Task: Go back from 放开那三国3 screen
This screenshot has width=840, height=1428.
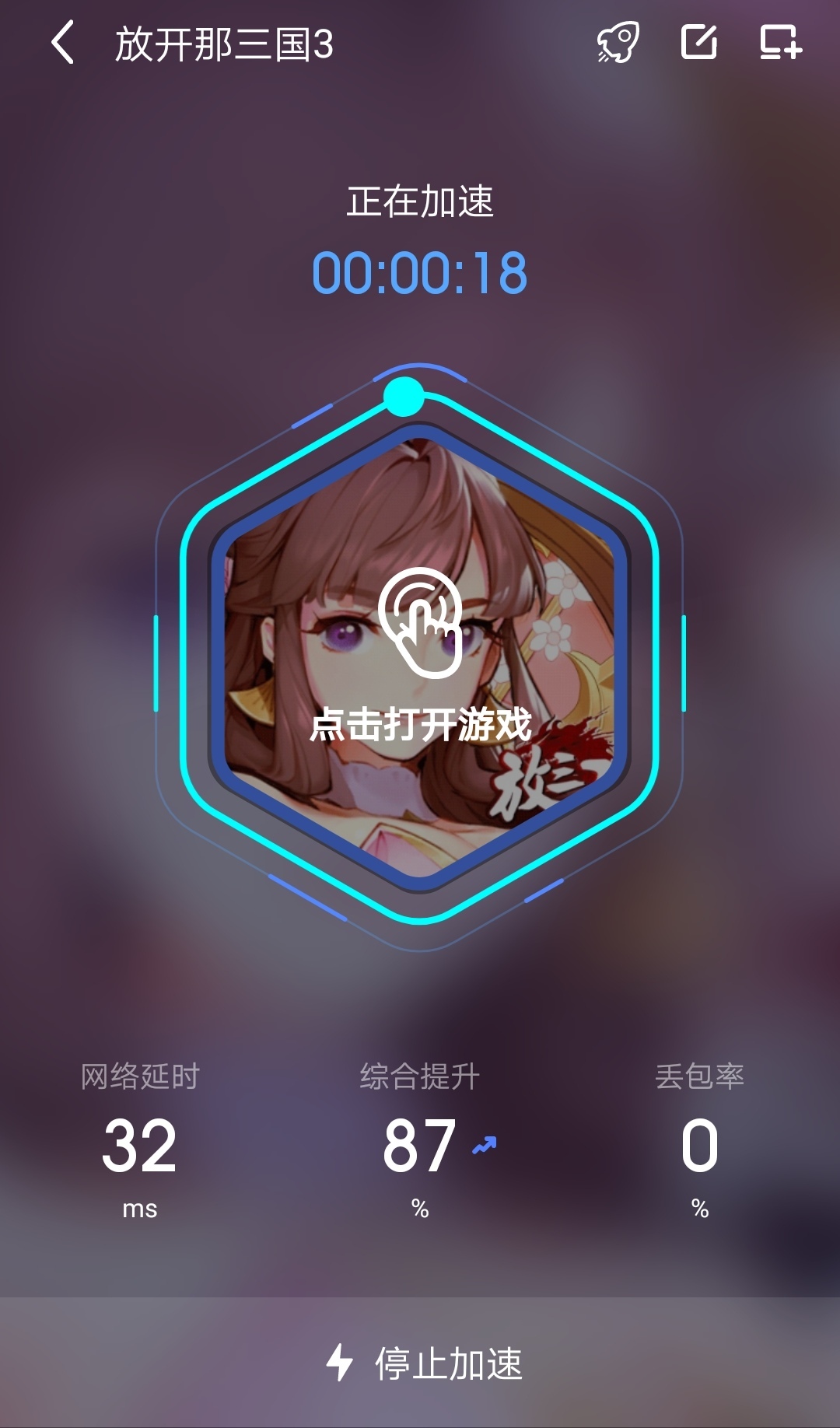Action: [62, 43]
